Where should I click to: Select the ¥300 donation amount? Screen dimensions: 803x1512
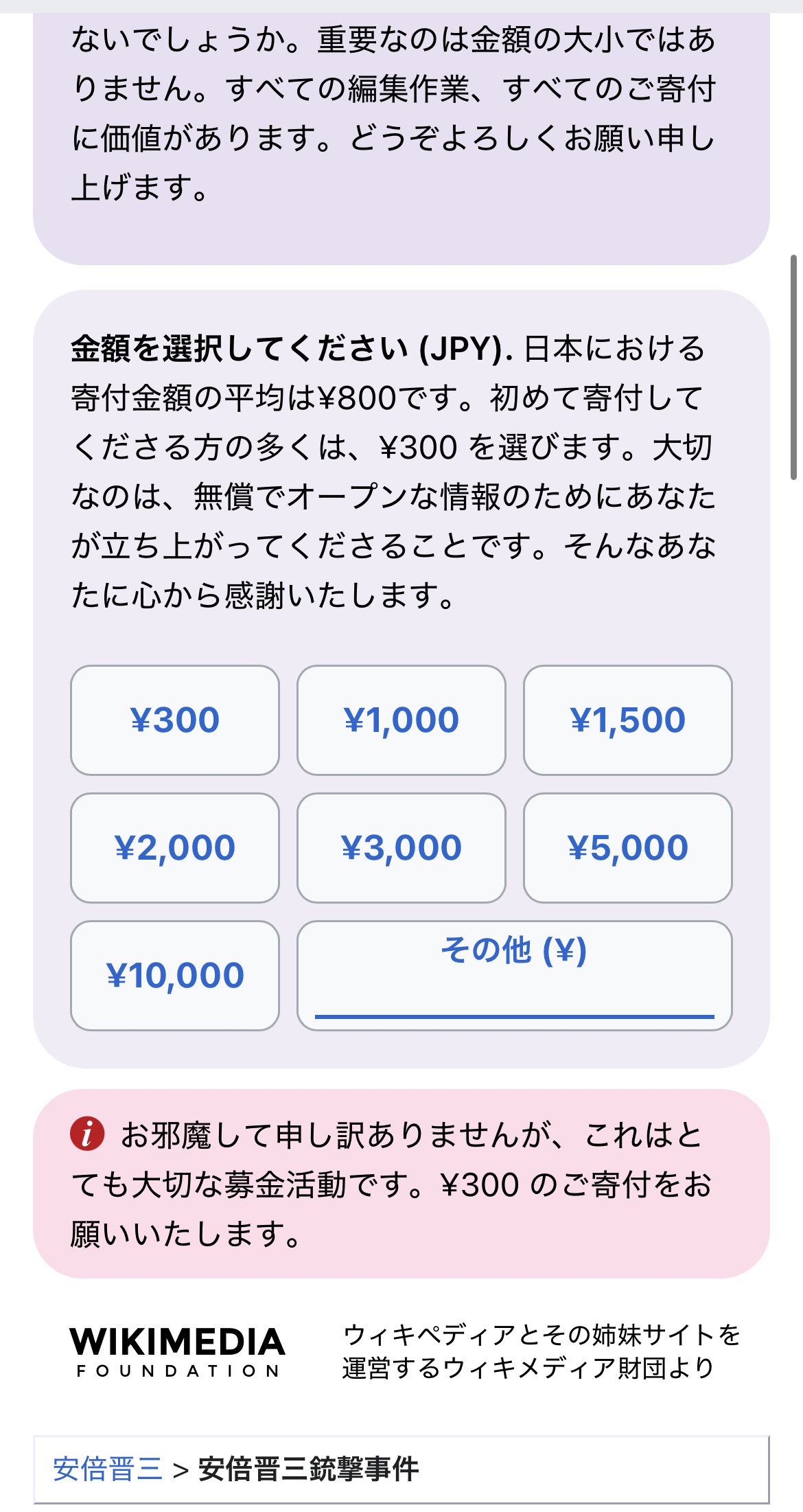175,720
